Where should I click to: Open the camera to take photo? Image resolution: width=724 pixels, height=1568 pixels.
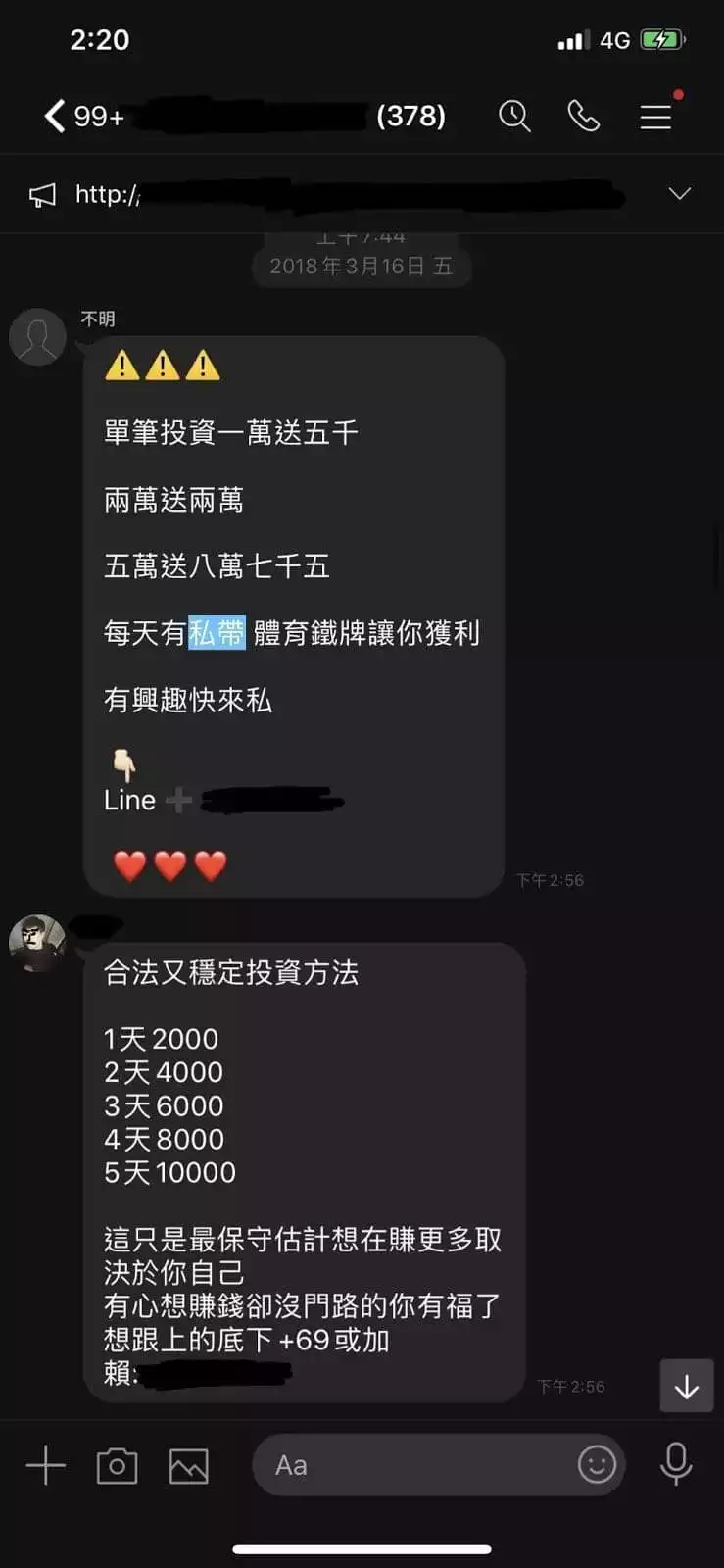[x=117, y=1466]
